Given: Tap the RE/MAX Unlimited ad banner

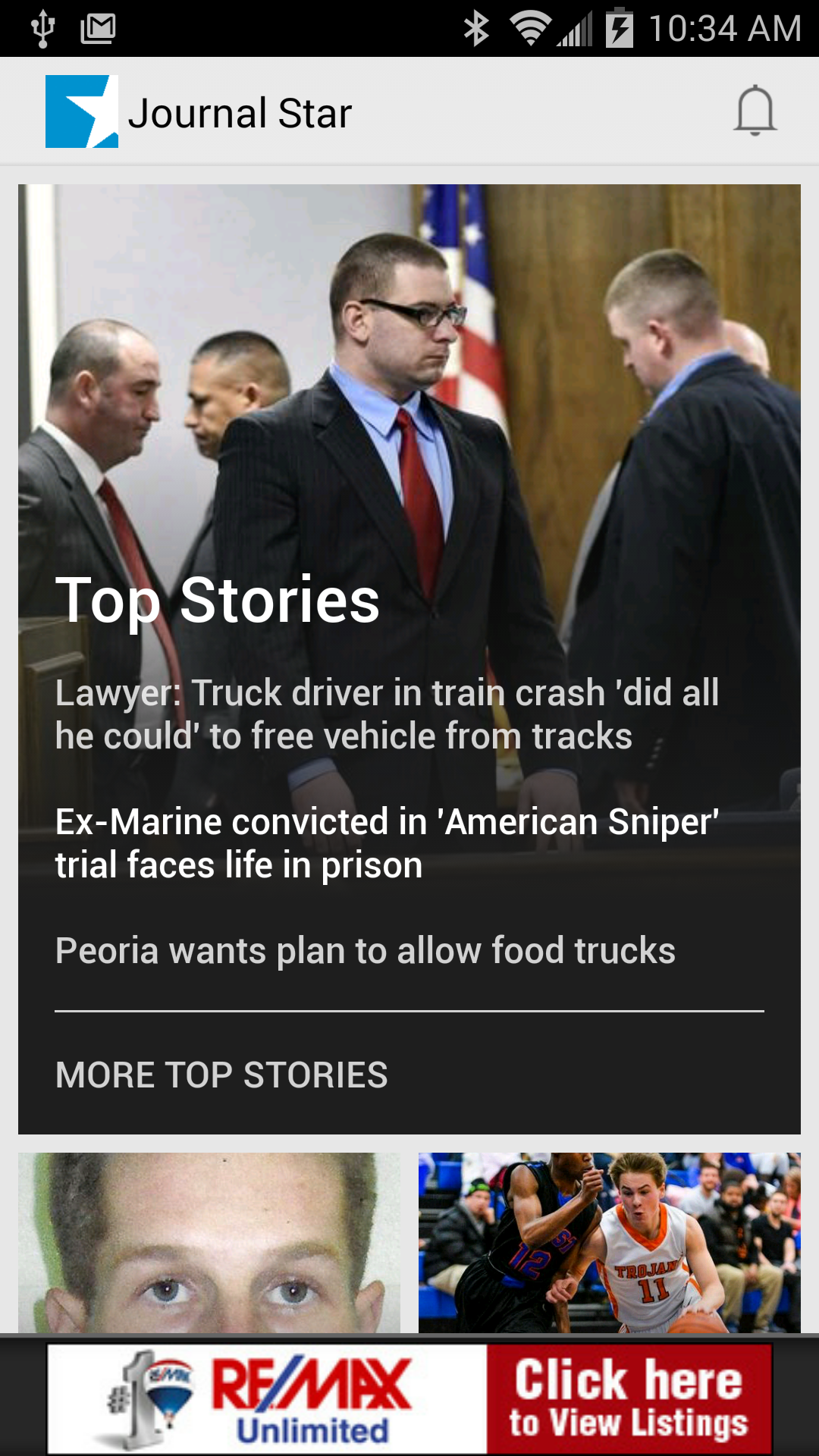Looking at the screenshot, I should click(409, 1398).
